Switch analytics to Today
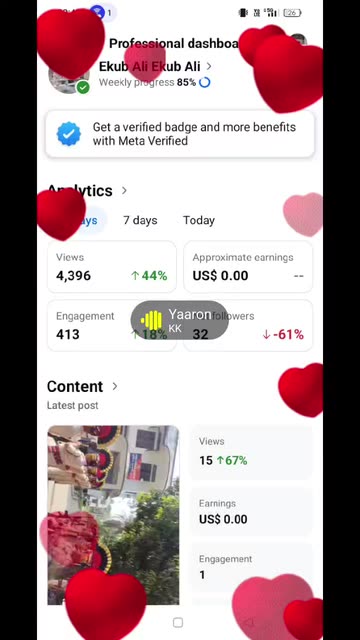This screenshot has height=640, width=360. point(199,220)
